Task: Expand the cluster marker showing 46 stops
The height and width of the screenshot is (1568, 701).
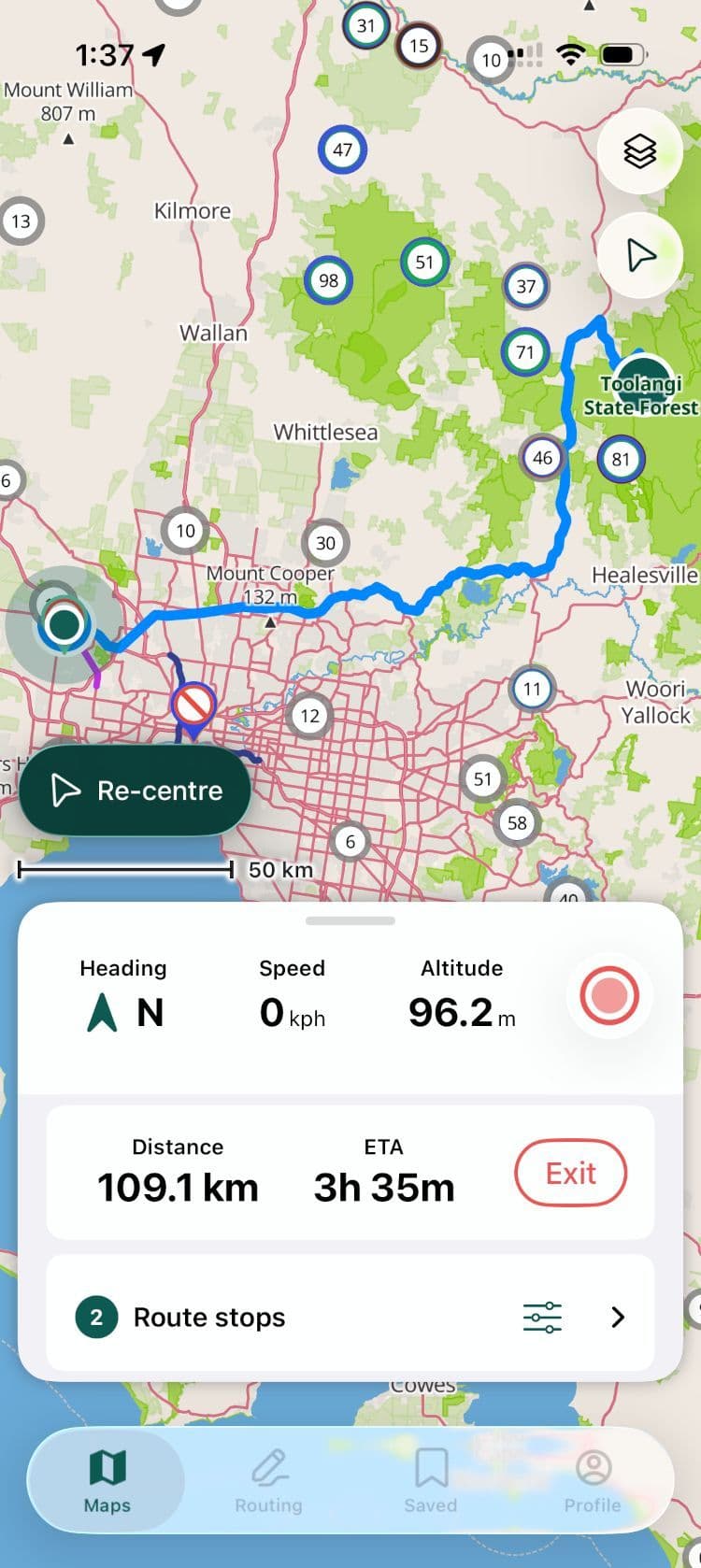Action: click(542, 458)
